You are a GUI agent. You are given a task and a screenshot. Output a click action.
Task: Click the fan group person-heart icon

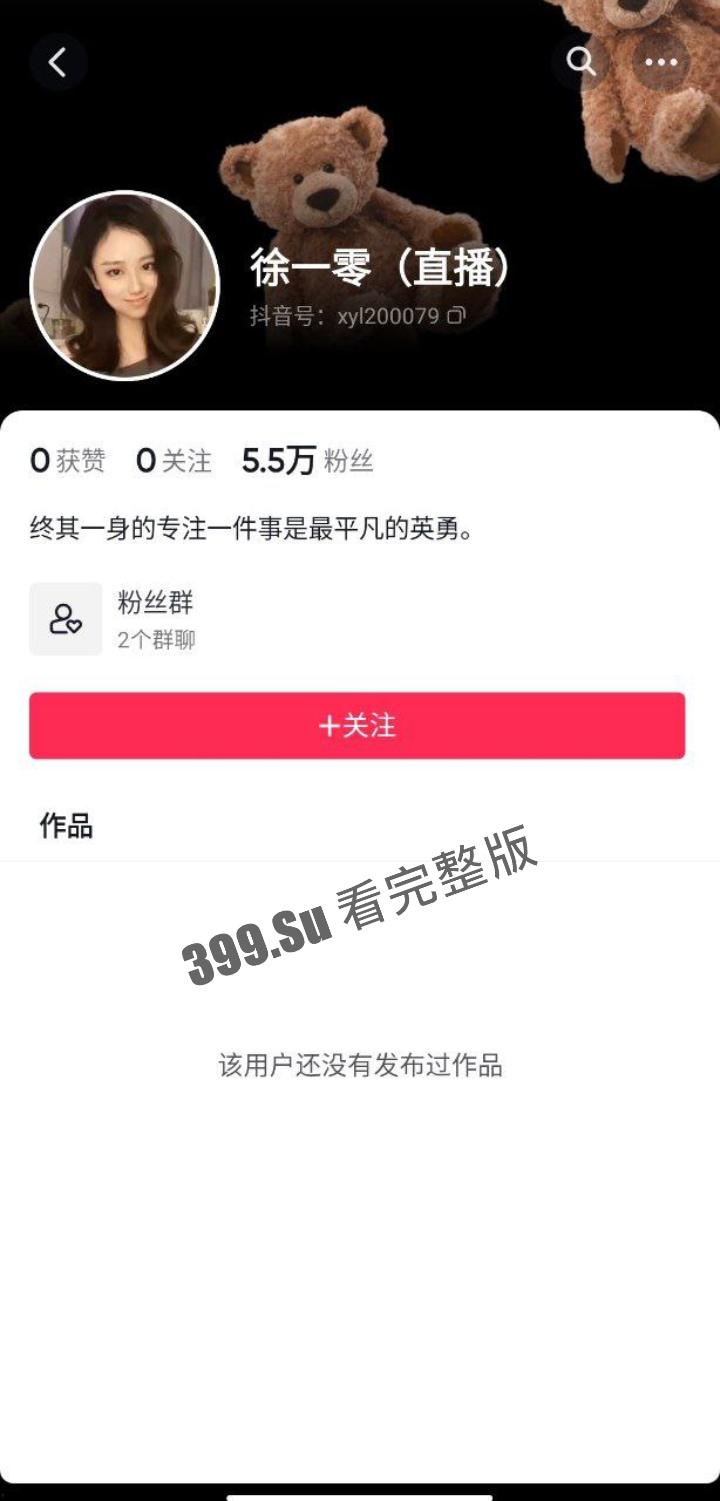pyautogui.click(x=64, y=618)
